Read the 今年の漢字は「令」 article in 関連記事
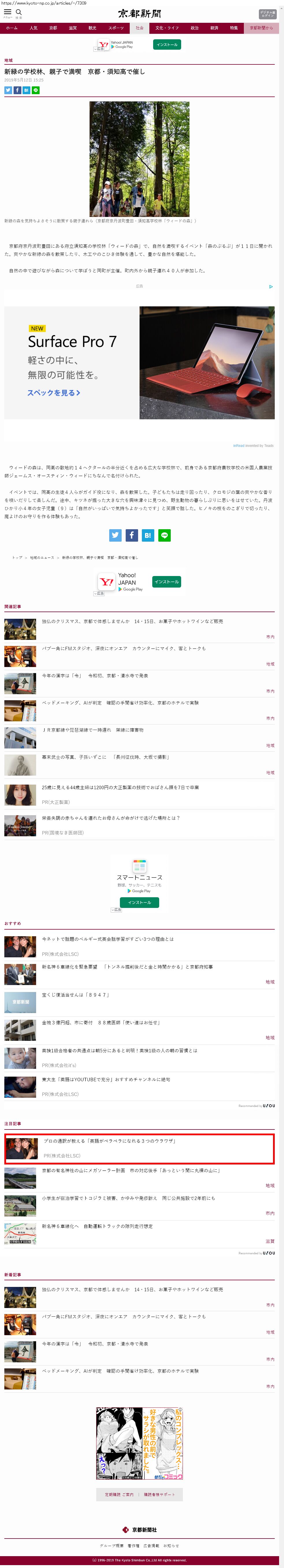284x1568 pixels. [94, 676]
